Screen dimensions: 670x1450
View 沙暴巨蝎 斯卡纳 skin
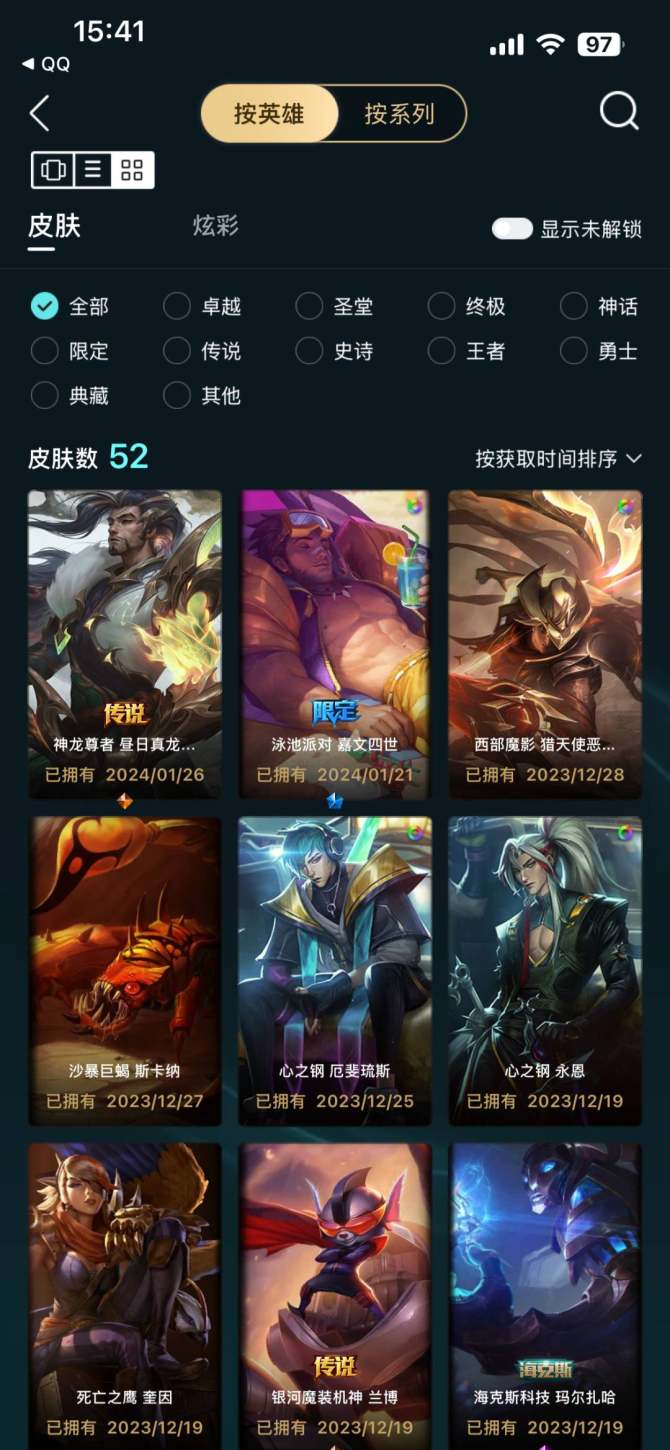pyautogui.click(x=125, y=970)
